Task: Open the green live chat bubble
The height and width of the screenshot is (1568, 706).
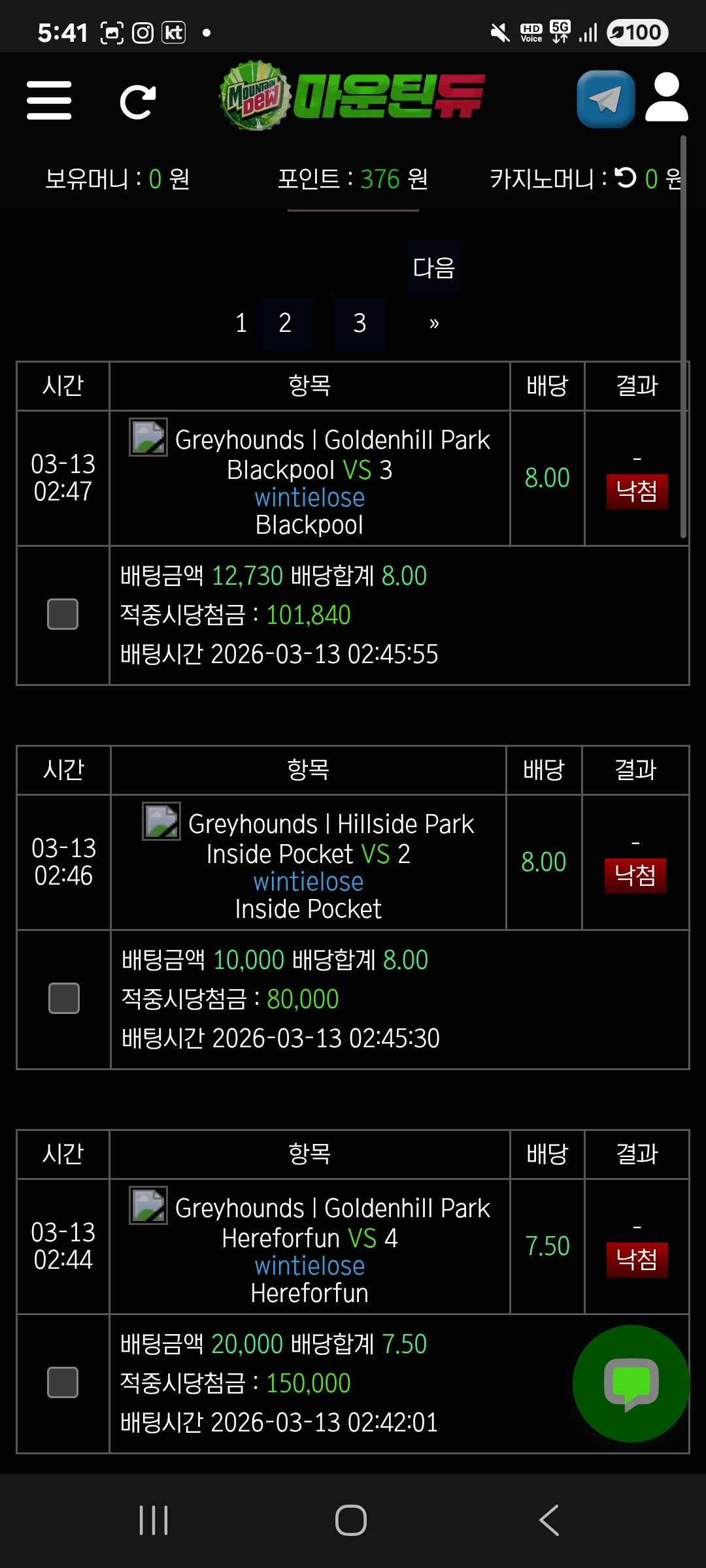Action: pyautogui.click(x=631, y=1383)
